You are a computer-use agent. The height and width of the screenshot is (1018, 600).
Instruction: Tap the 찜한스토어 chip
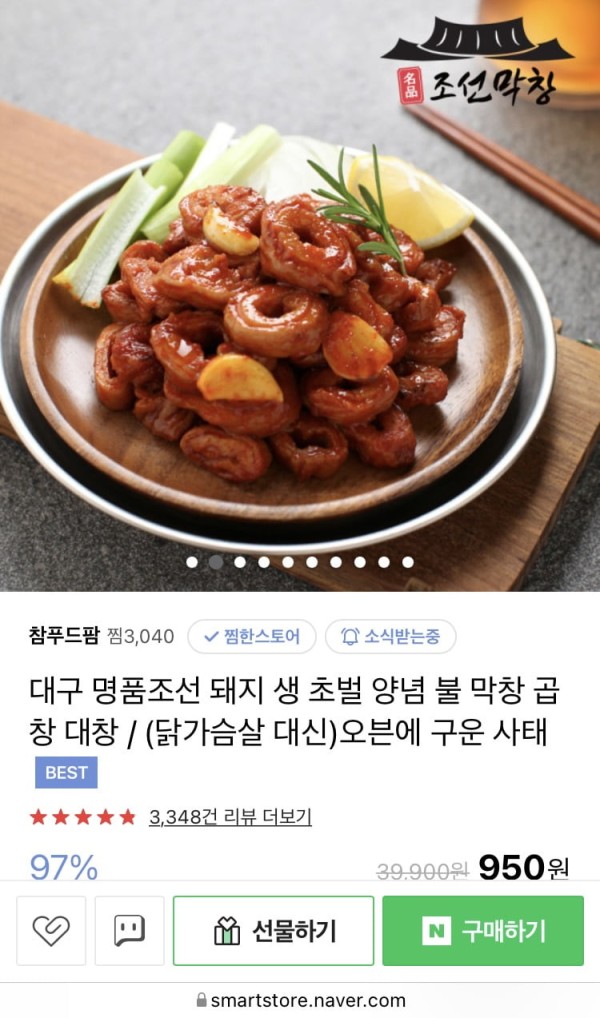pos(252,636)
